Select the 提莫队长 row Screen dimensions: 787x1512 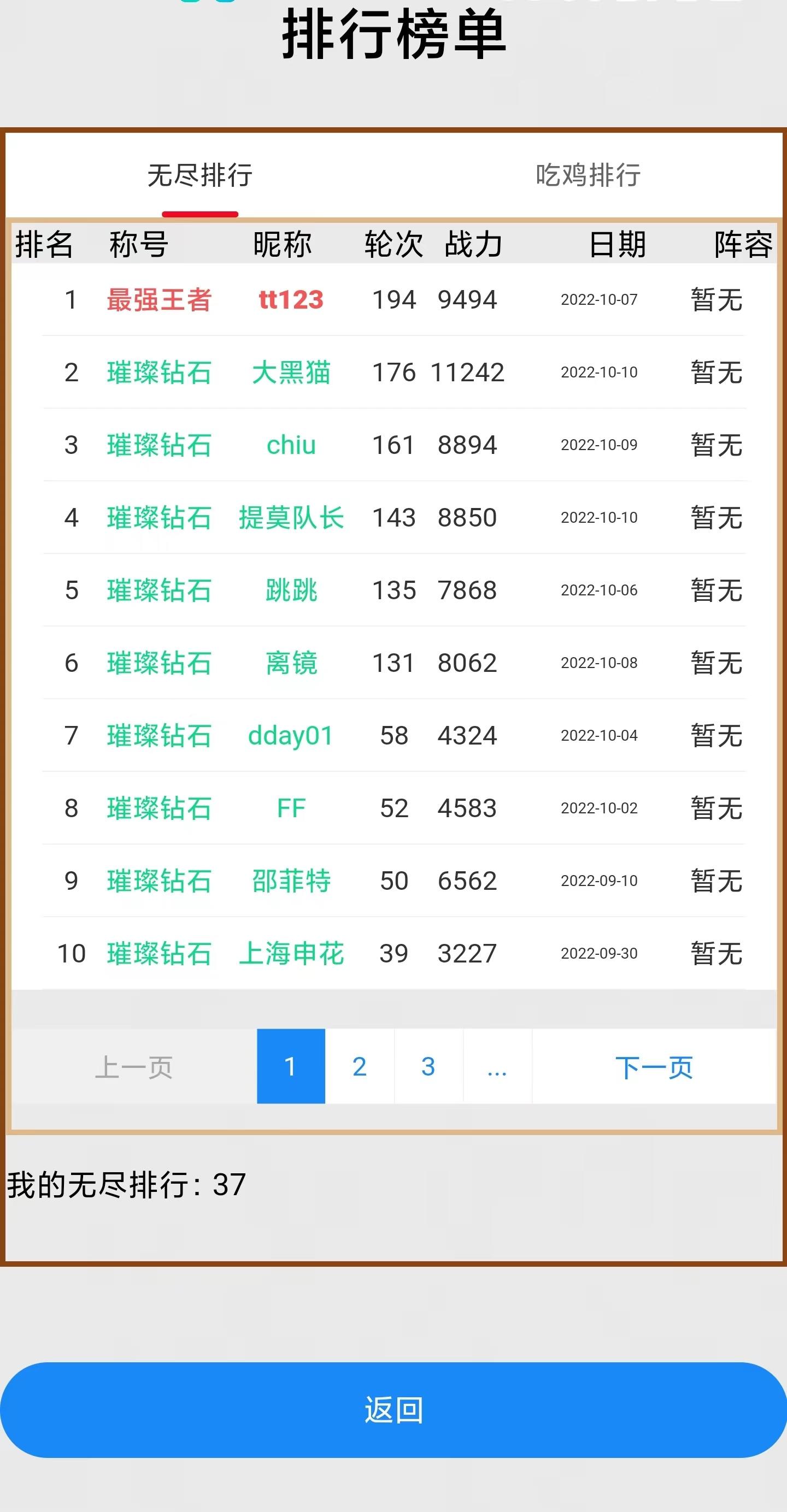click(291, 518)
